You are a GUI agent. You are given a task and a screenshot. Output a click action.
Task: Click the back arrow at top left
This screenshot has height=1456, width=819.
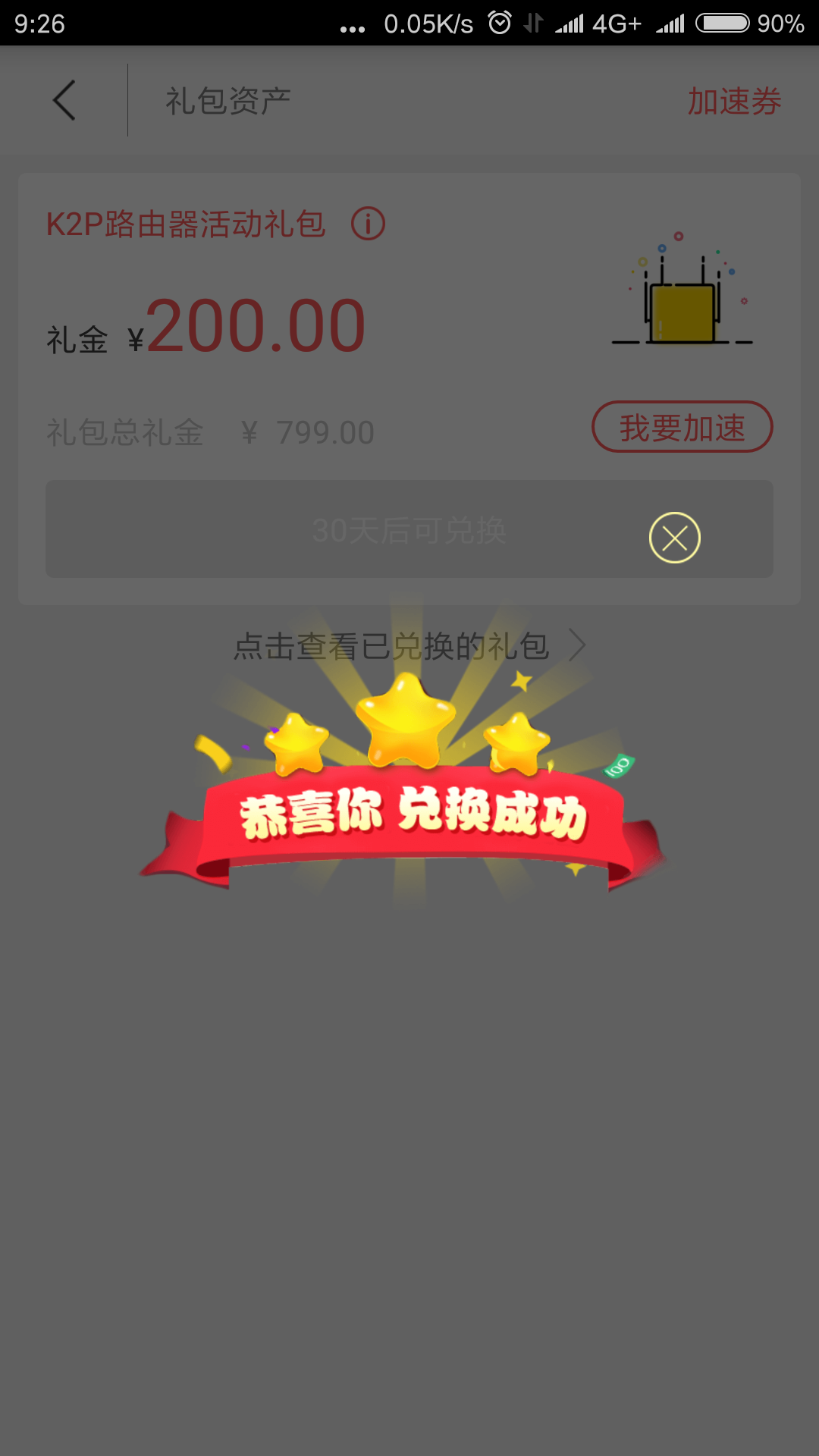pos(64,101)
